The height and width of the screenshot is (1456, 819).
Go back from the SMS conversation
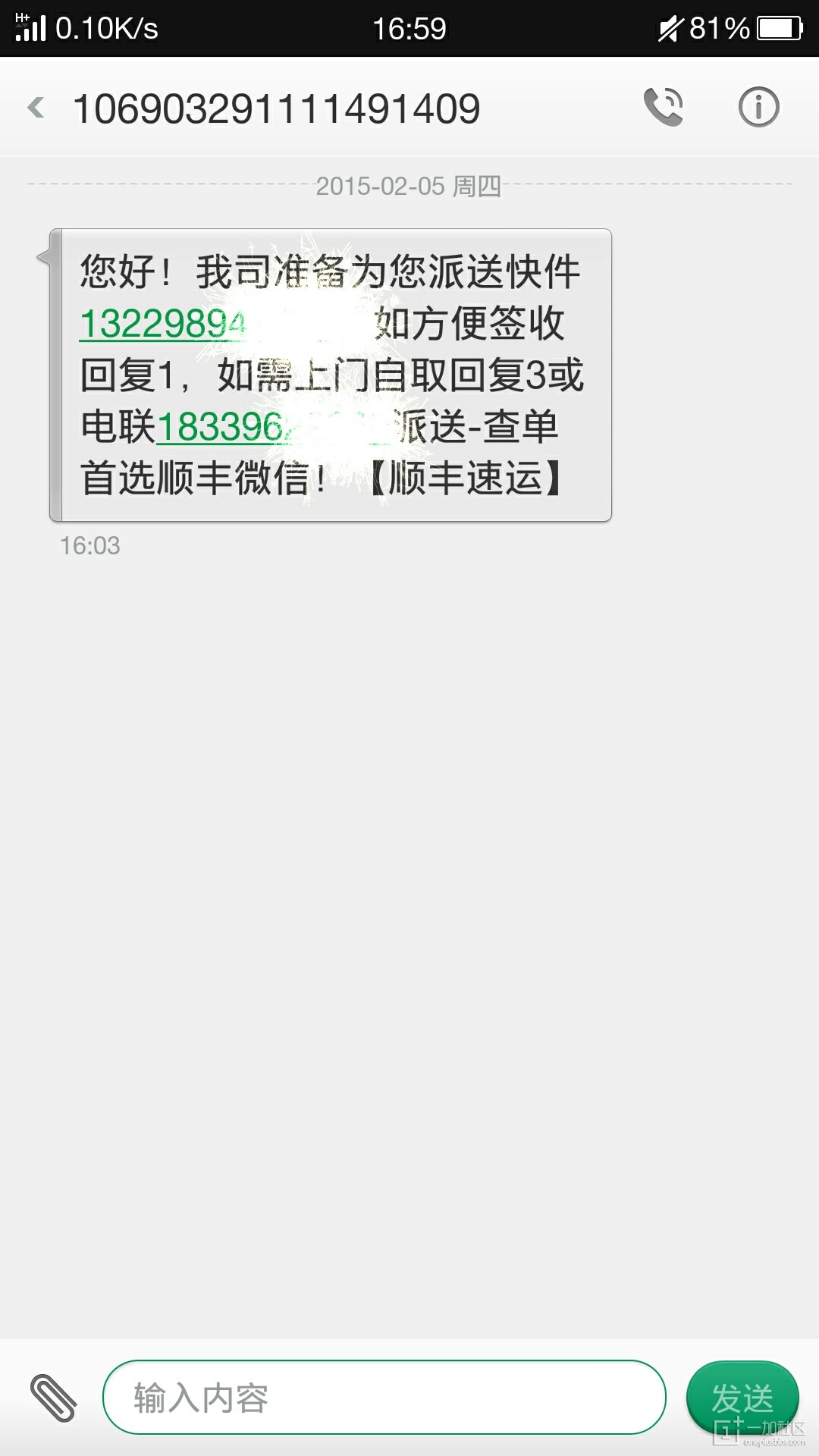coord(36,108)
